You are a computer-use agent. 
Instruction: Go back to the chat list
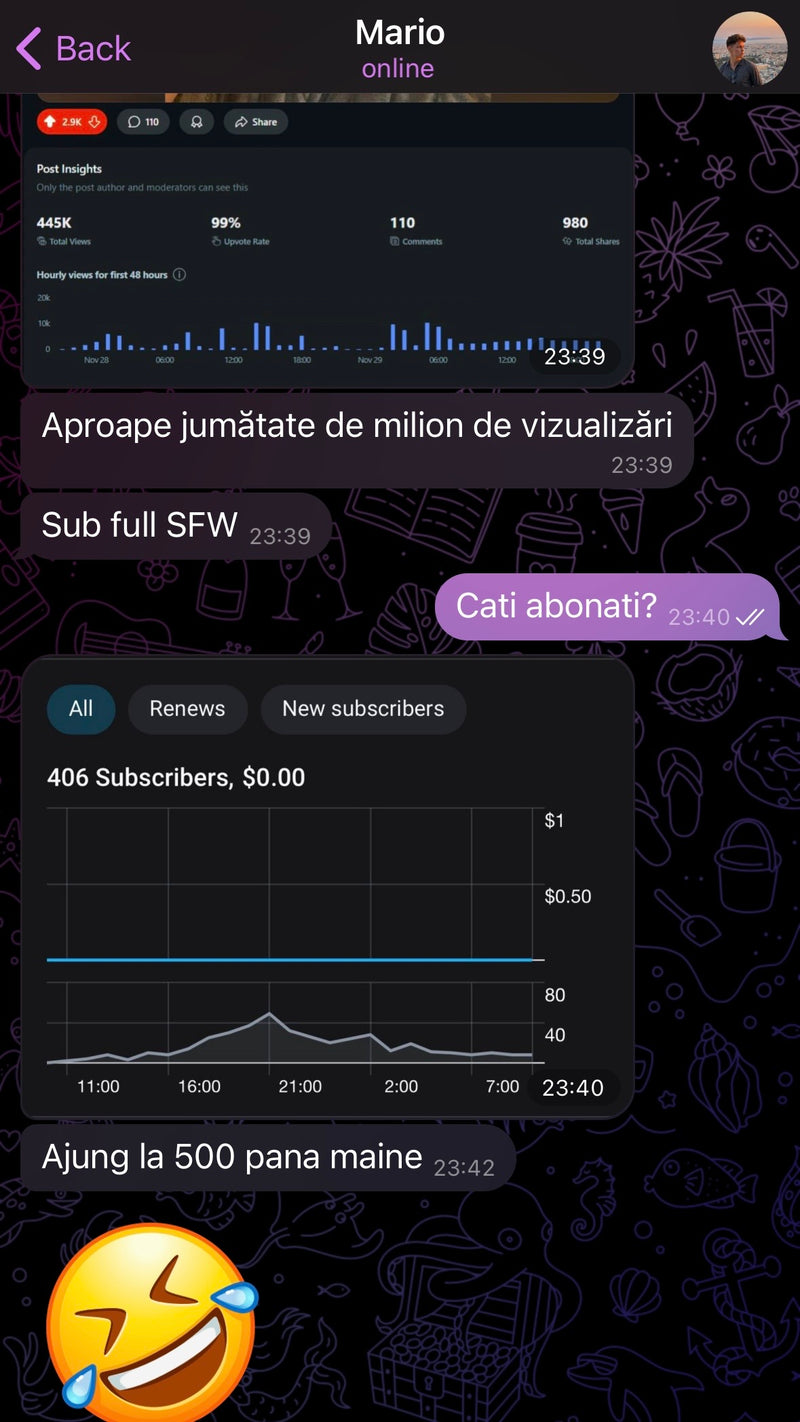click(x=74, y=48)
